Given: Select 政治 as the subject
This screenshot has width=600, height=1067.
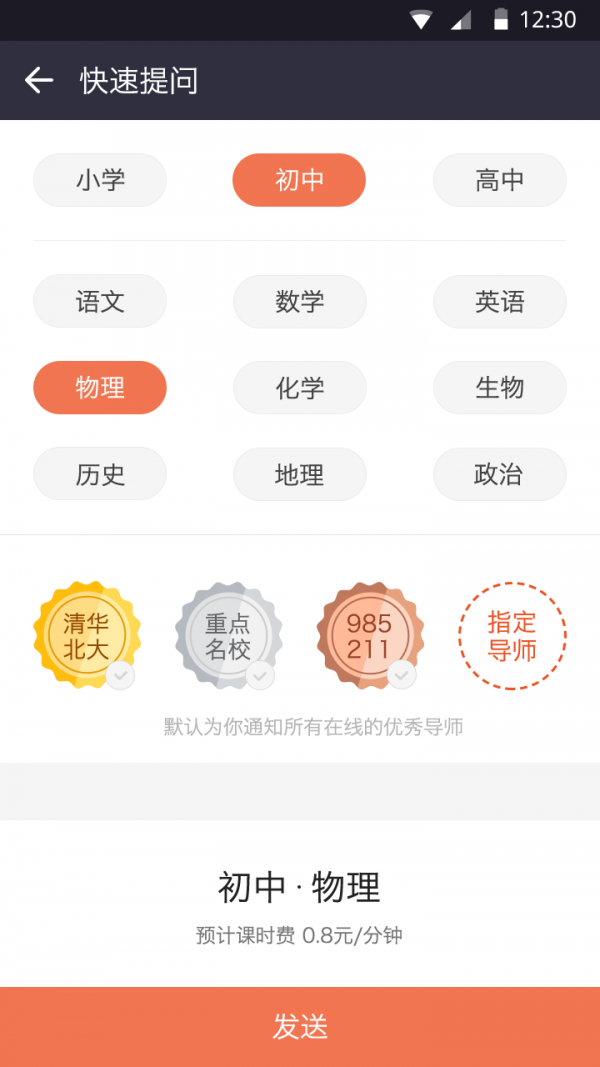Looking at the screenshot, I should (x=499, y=473).
